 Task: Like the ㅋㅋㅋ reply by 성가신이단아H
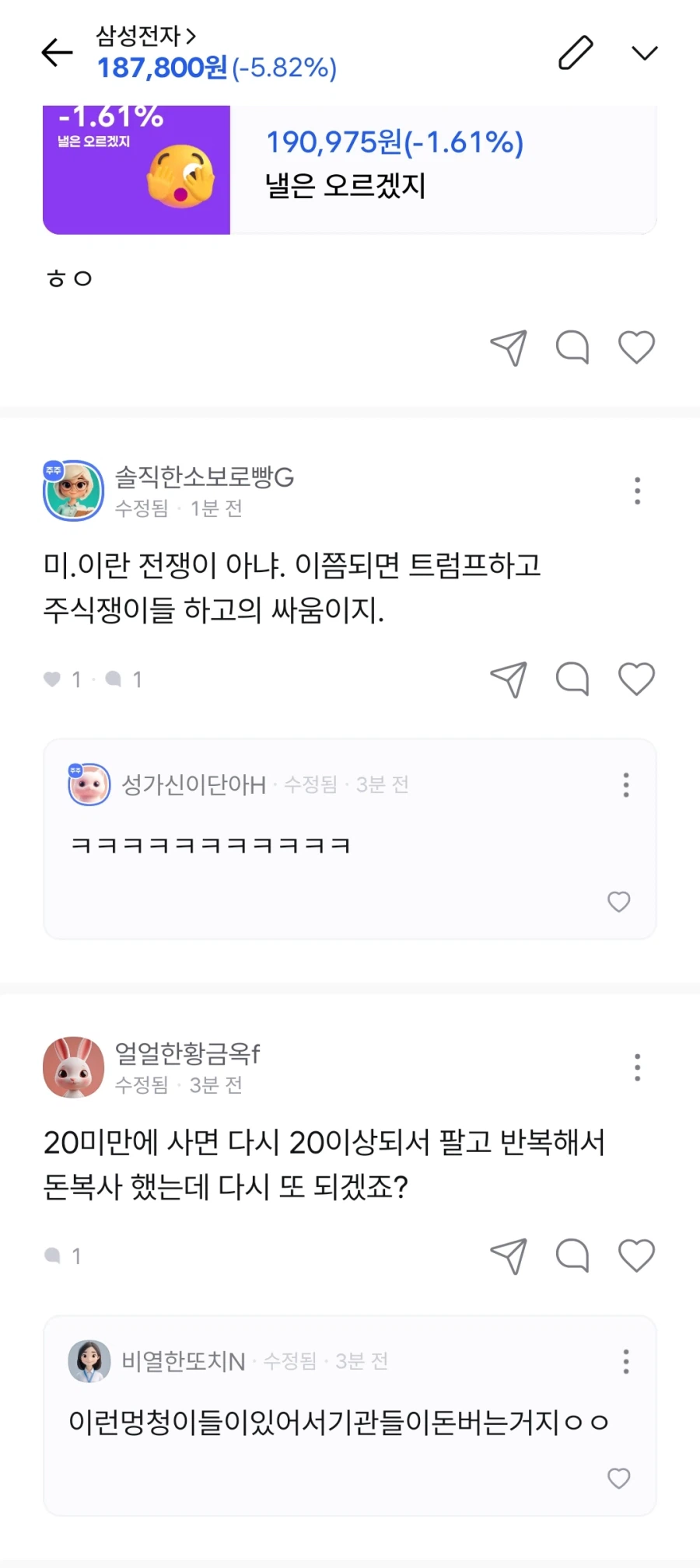tap(619, 902)
